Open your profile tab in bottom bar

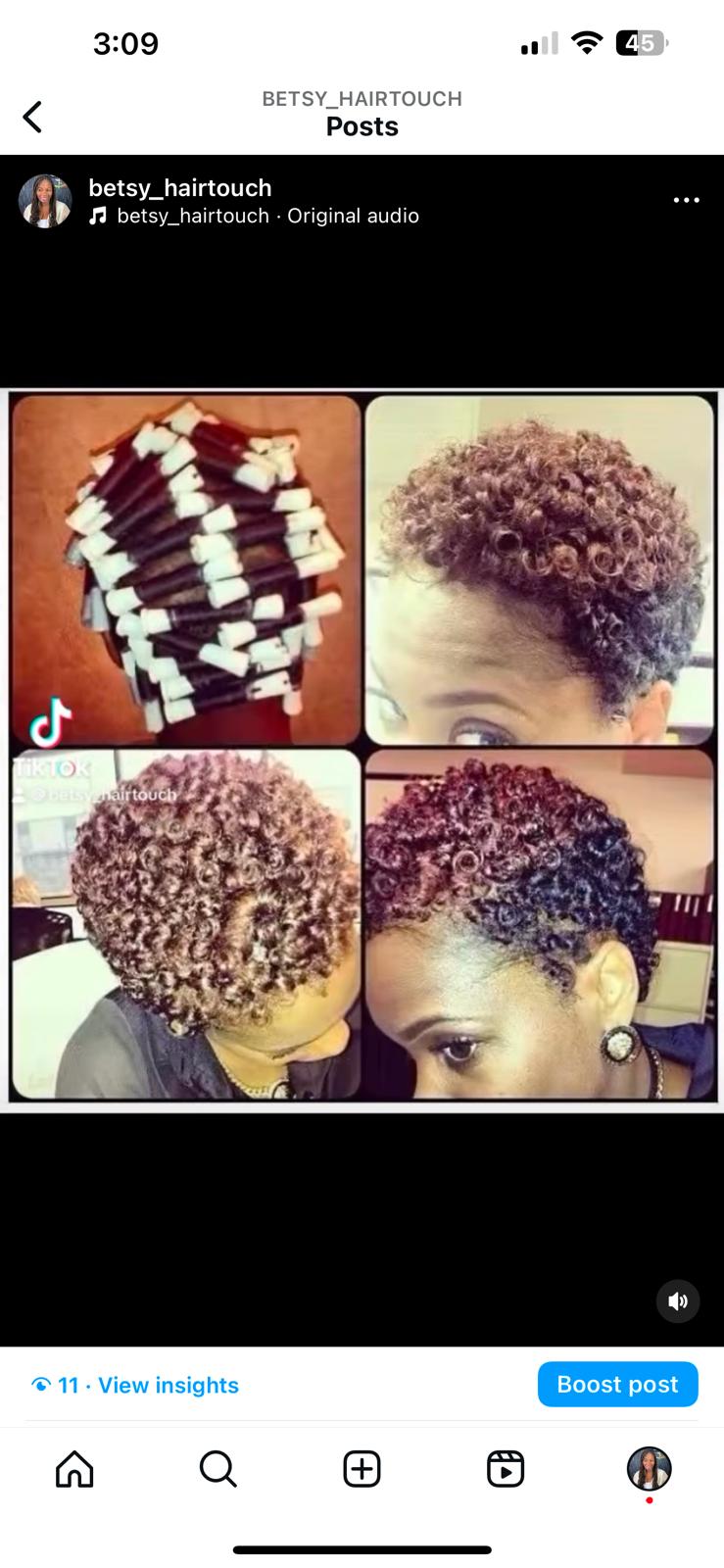pos(649,1469)
